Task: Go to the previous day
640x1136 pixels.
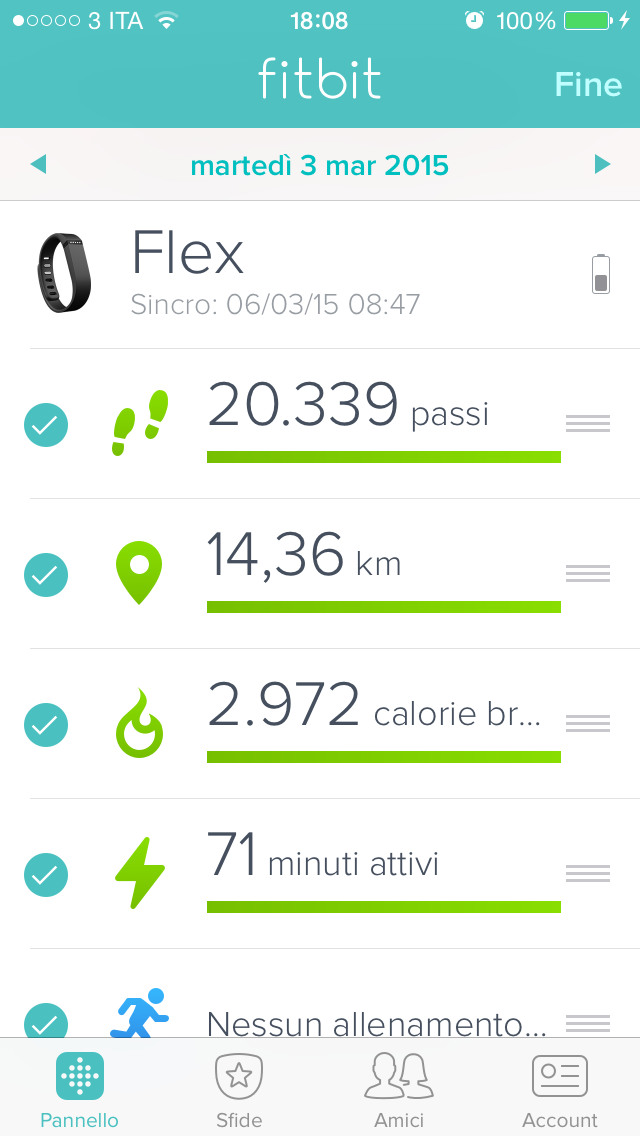Action: [39, 164]
